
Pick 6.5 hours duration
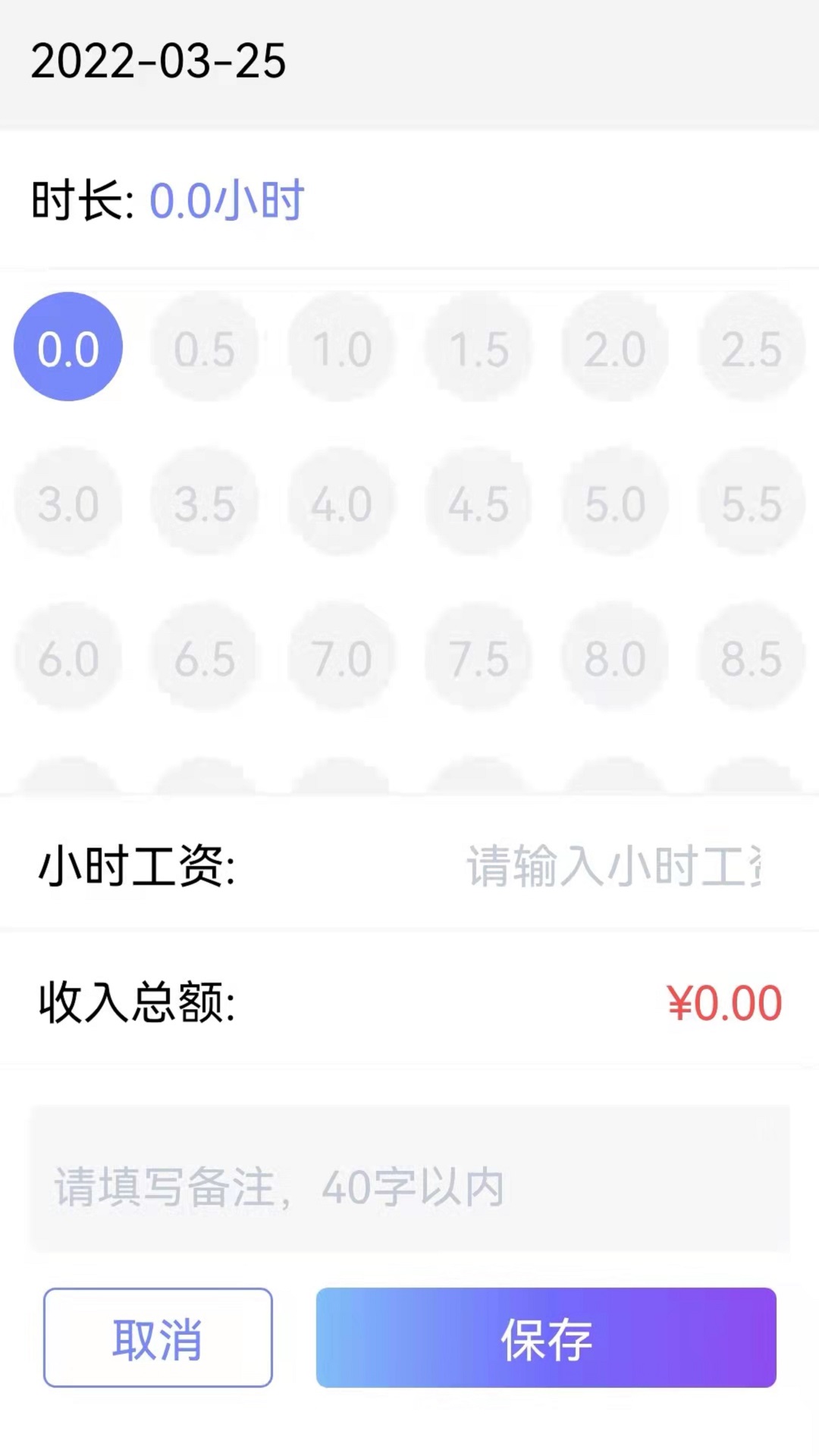[x=205, y=657]
